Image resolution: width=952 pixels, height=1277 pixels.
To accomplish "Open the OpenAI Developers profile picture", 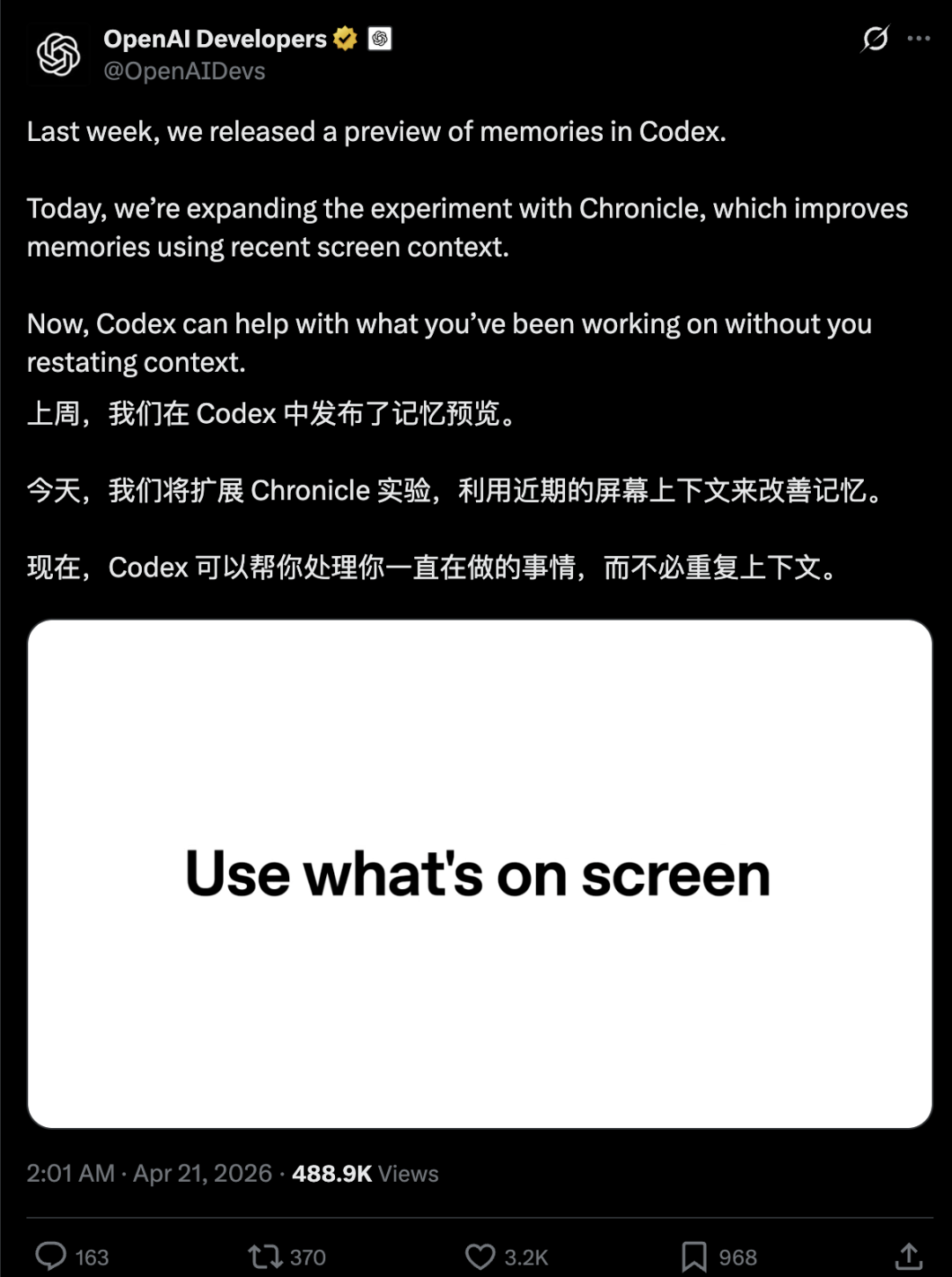I will point(58,55).
